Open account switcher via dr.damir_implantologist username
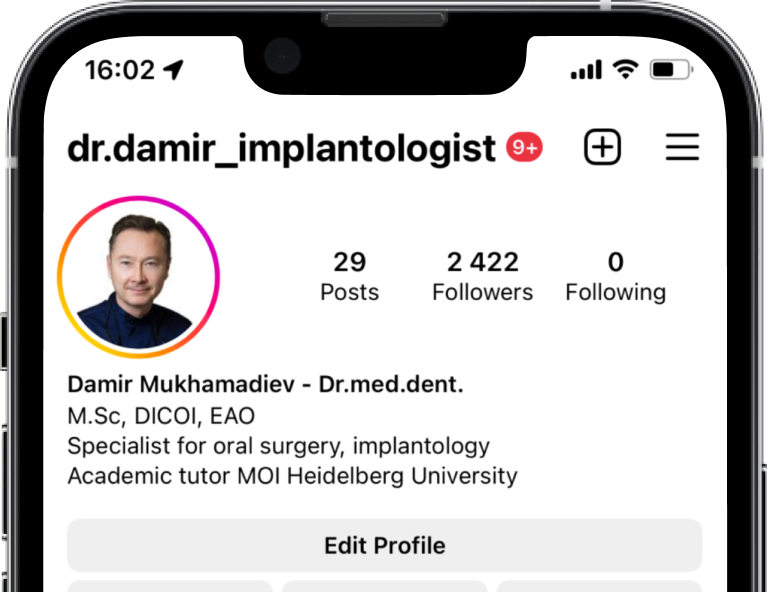This screenshot has height=592, width=768. click(281, 148)
